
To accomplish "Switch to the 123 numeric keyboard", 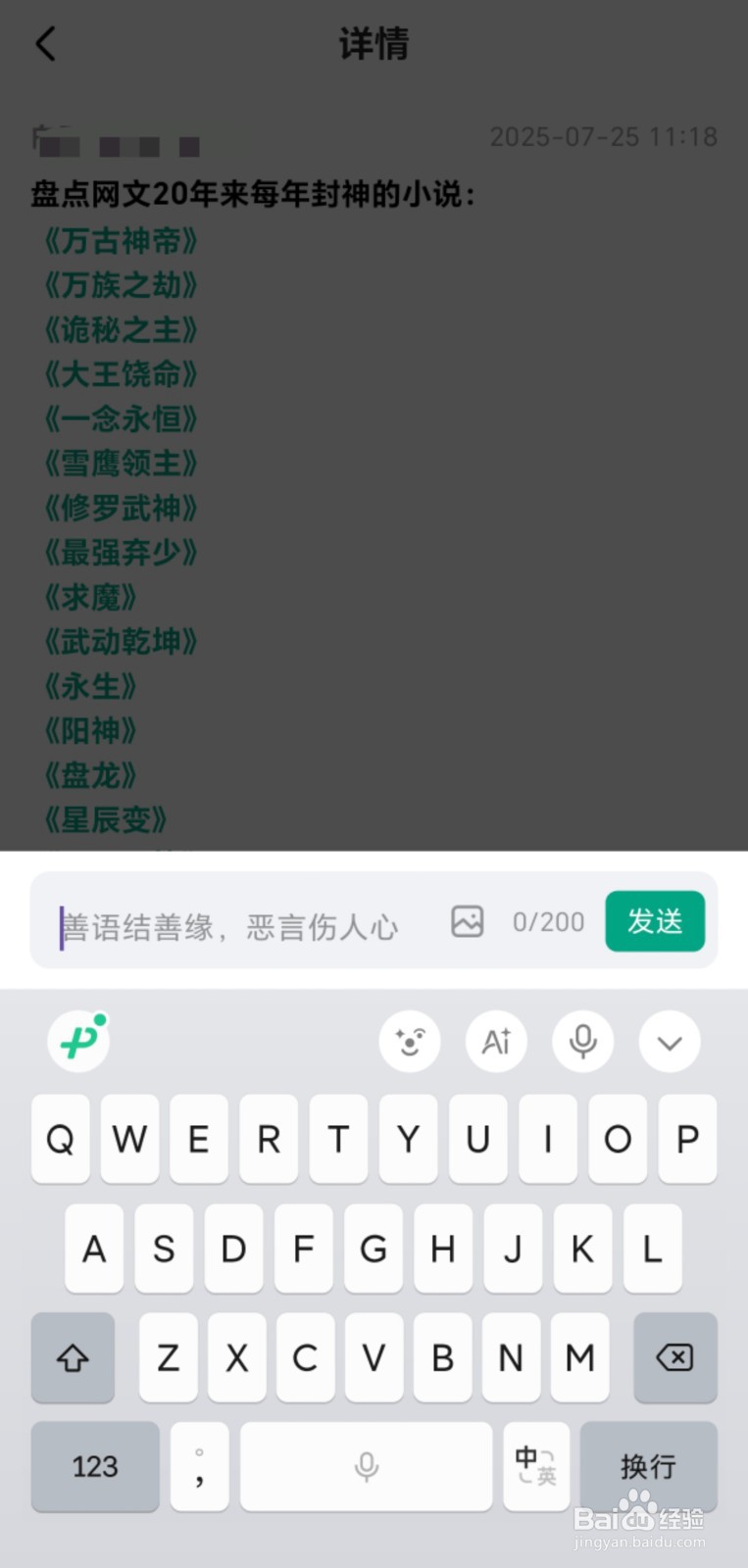I will coord(94,1467).
